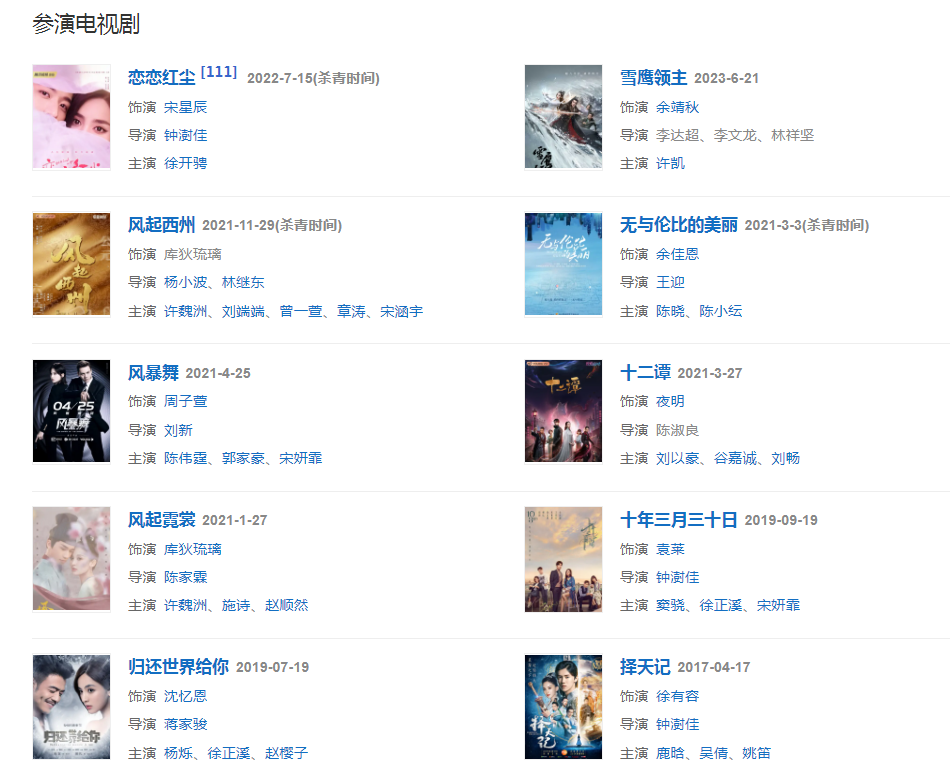Open actor 鹿晗's profile link

click(x=670, y=753)
